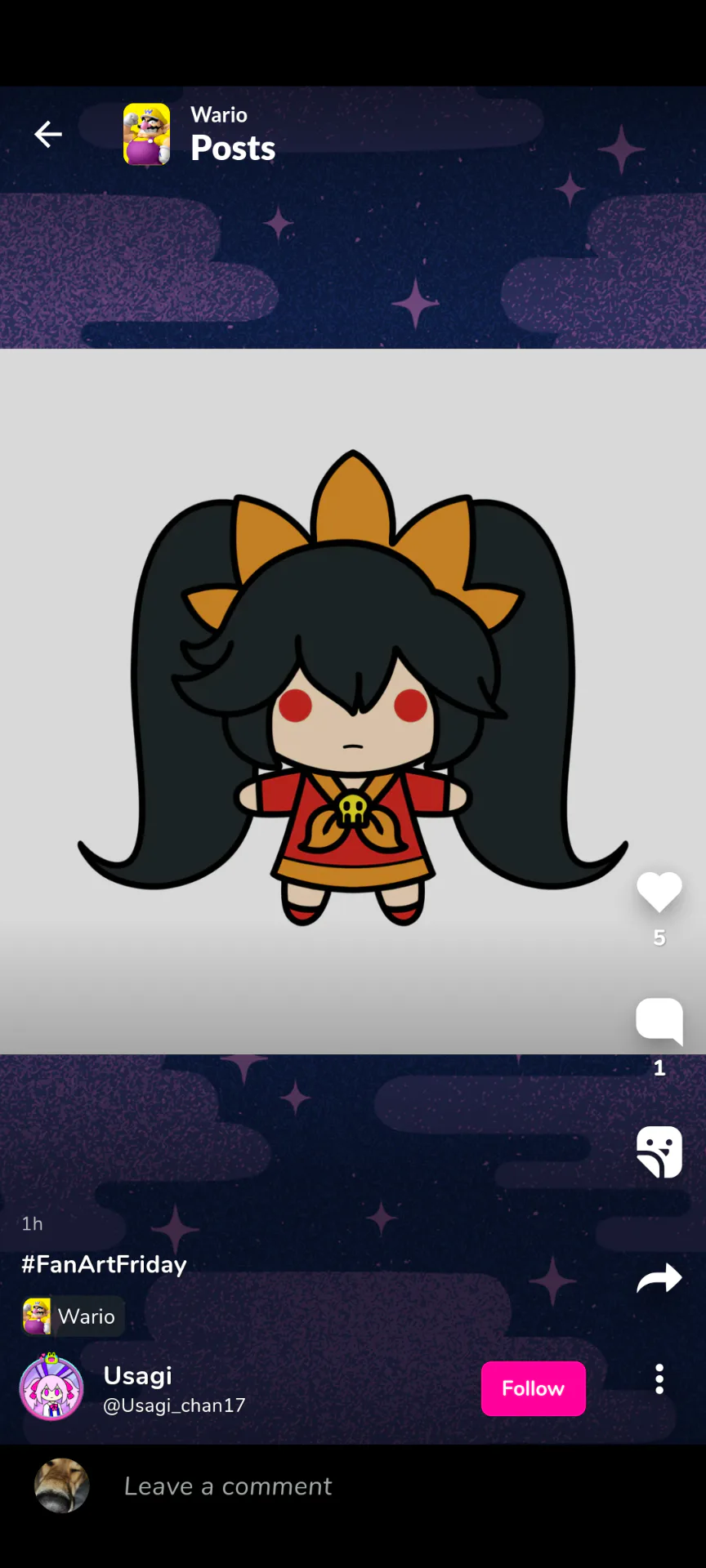Open the Wario community chip
The width and height of the screenshot is (706, 1568).
click(73, 1316)
